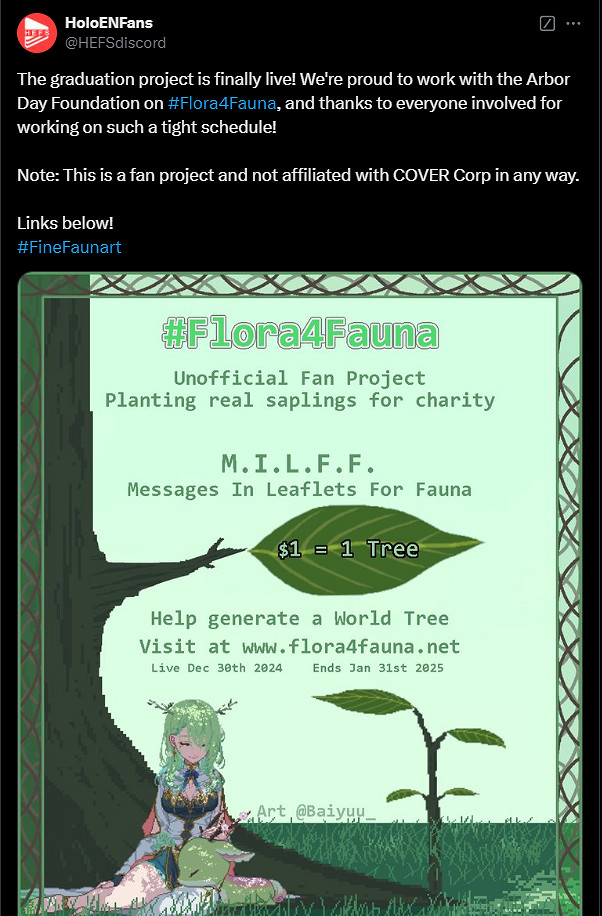Open the HoloENFans account name
602x916 pixels.
tap(109, 23)
